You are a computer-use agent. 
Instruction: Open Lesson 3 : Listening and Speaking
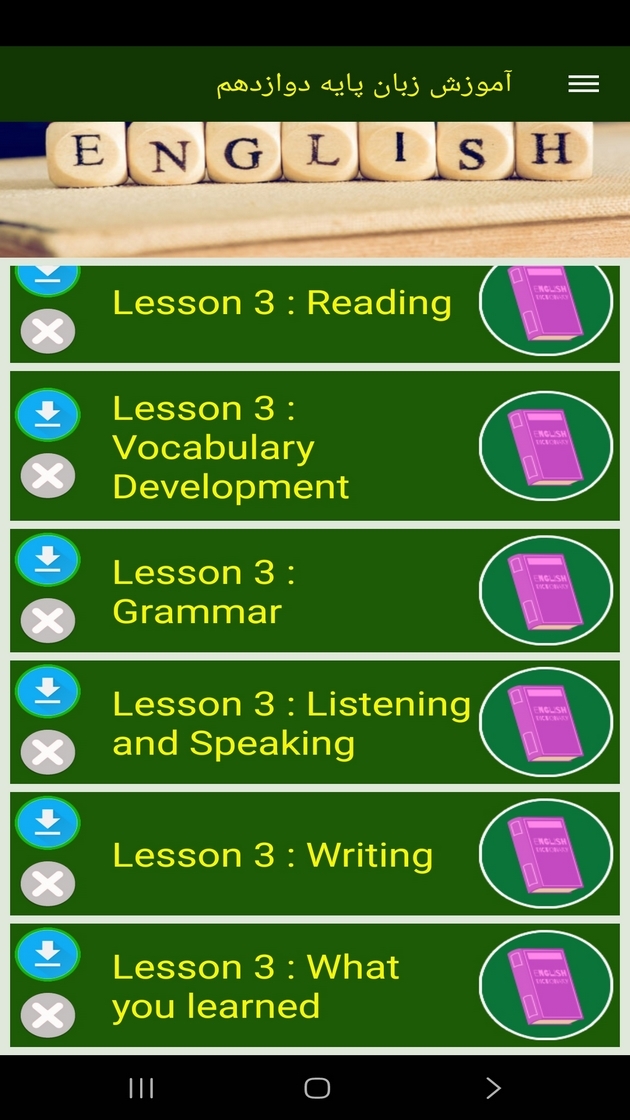tap(314, 722)
